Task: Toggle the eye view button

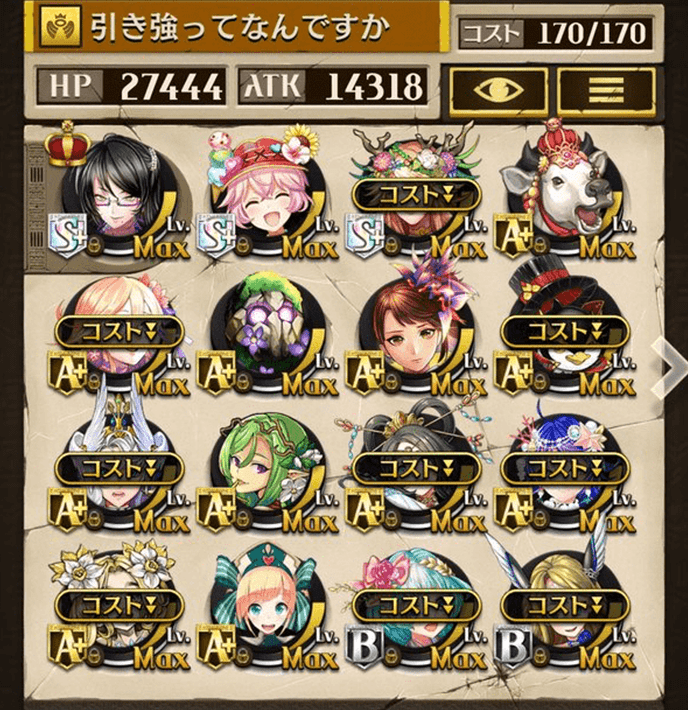Action: 497,89
